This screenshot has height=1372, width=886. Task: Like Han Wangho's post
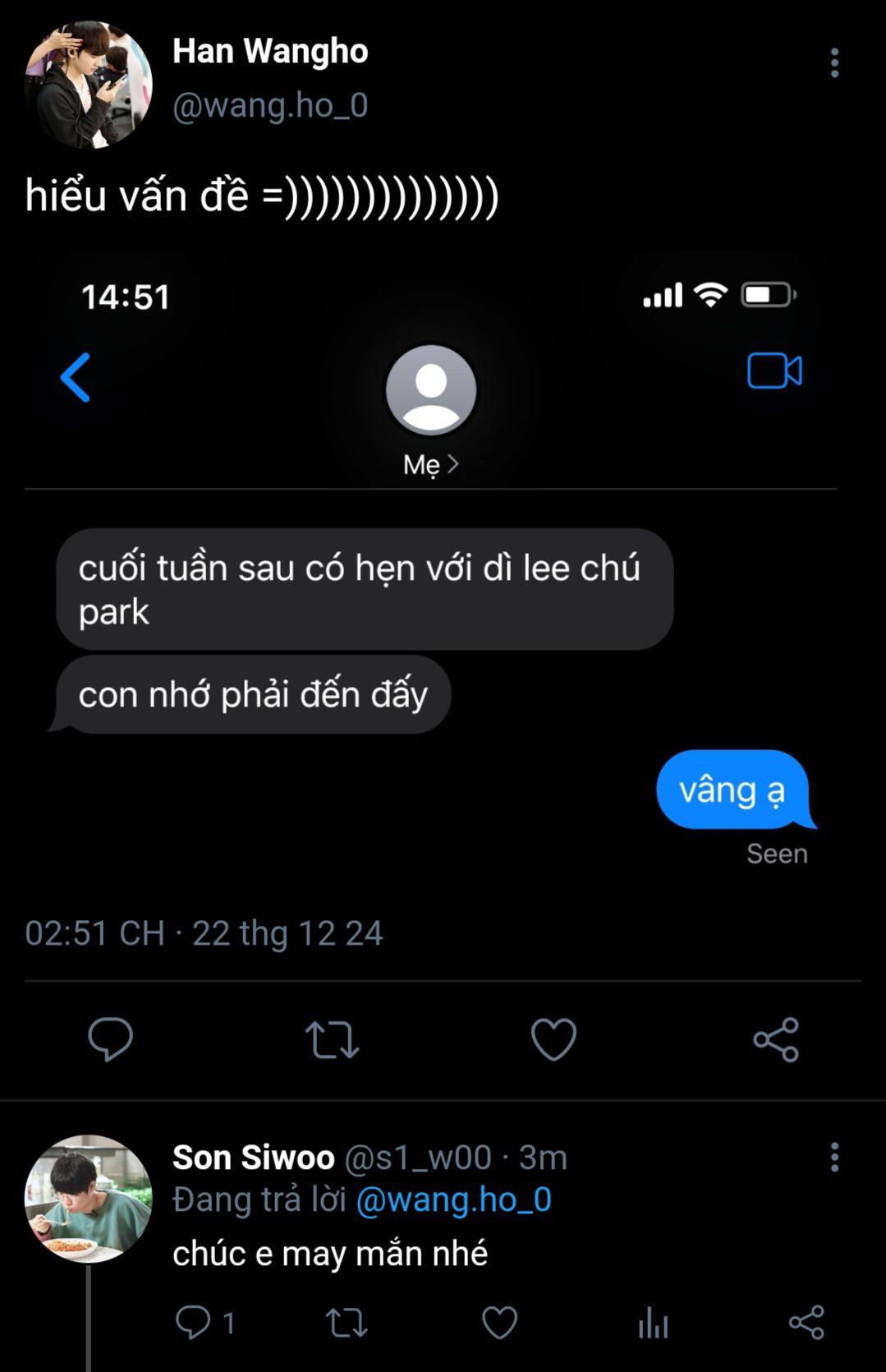553,1039
